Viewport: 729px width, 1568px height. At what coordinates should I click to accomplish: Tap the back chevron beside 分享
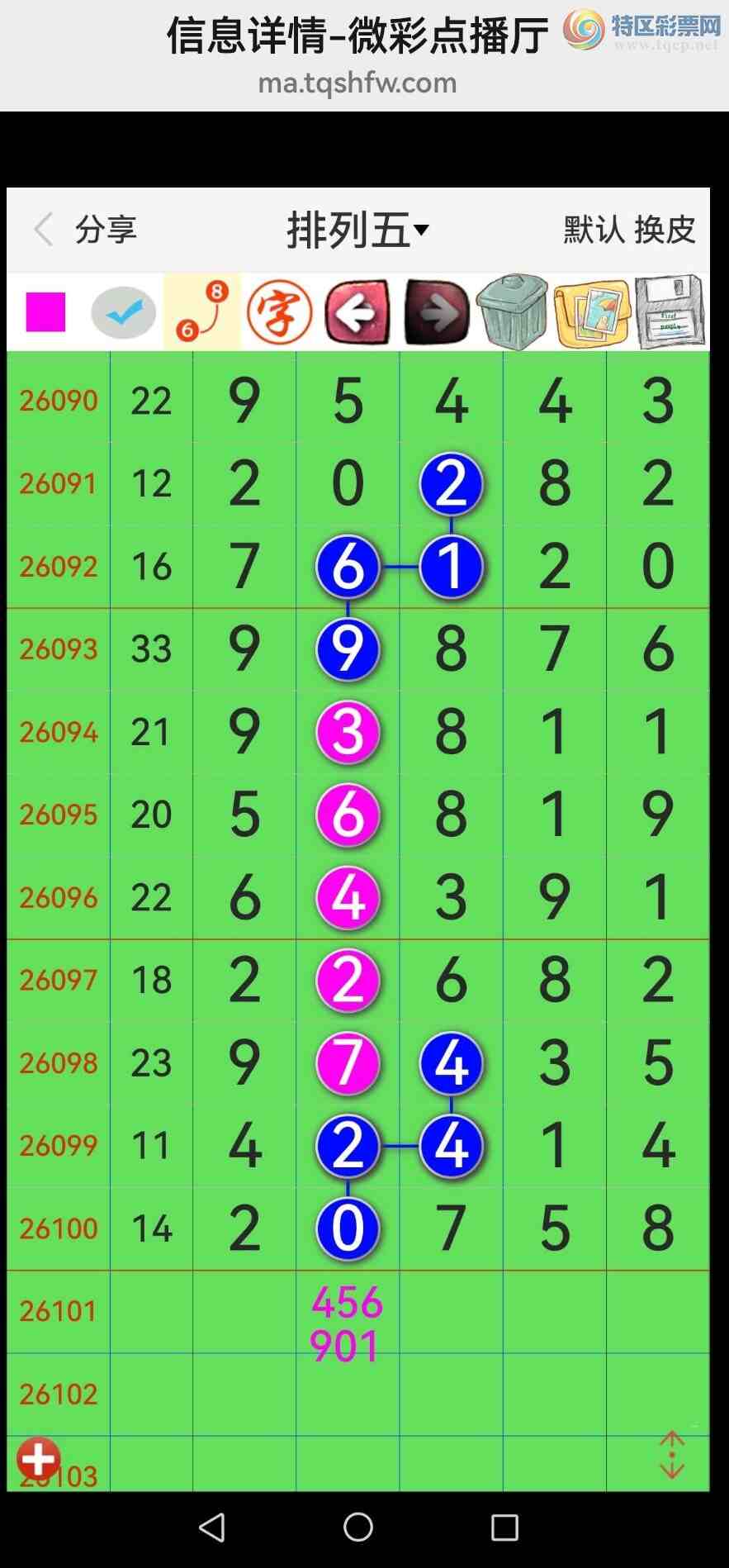click(44, 230)
